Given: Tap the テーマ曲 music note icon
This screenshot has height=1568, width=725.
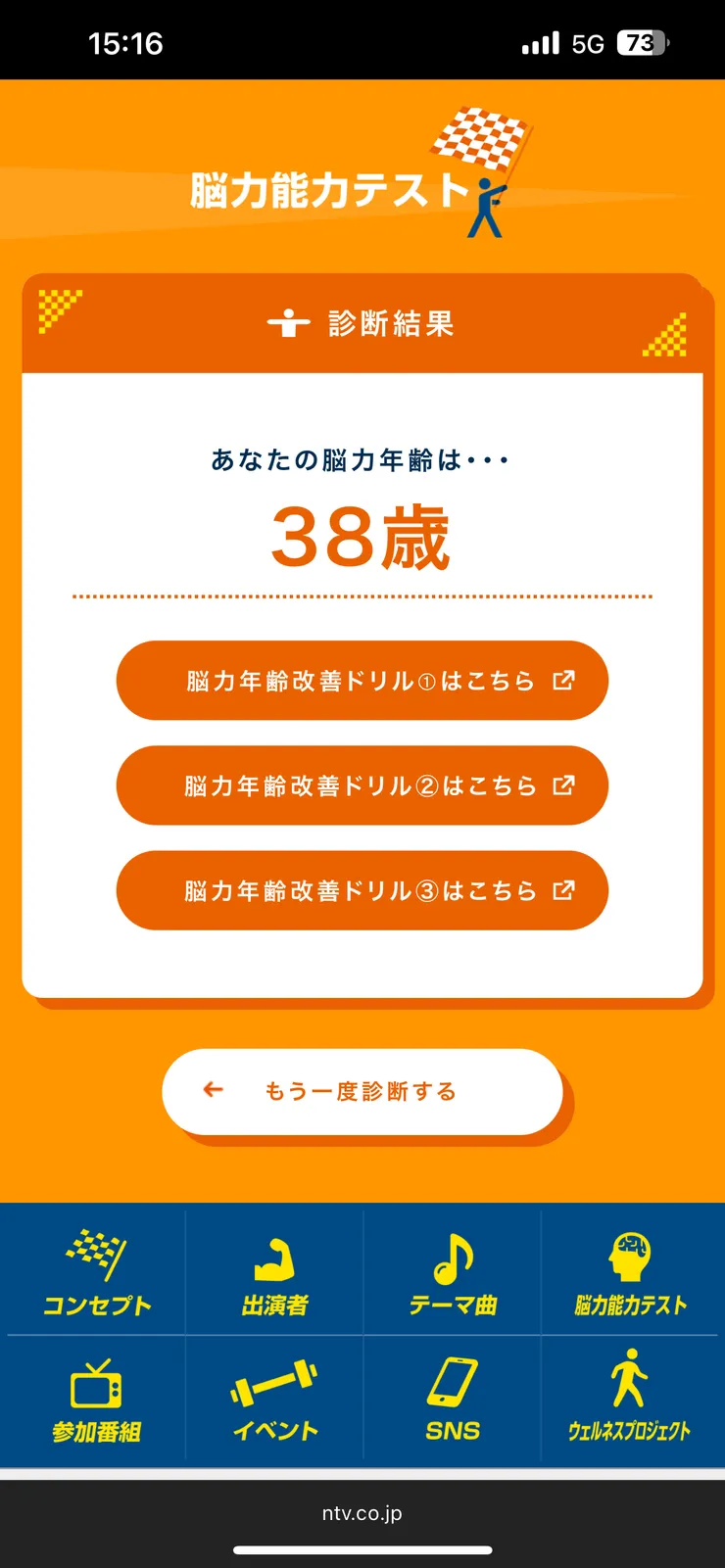Looking at the screenshot, I should coord(454,1259).
